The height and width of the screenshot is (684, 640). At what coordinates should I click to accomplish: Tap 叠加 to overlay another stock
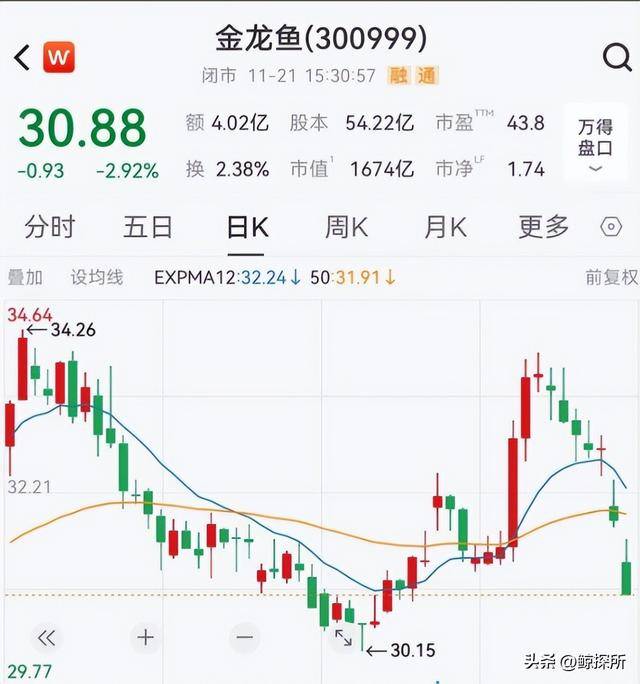click(25, 277)
